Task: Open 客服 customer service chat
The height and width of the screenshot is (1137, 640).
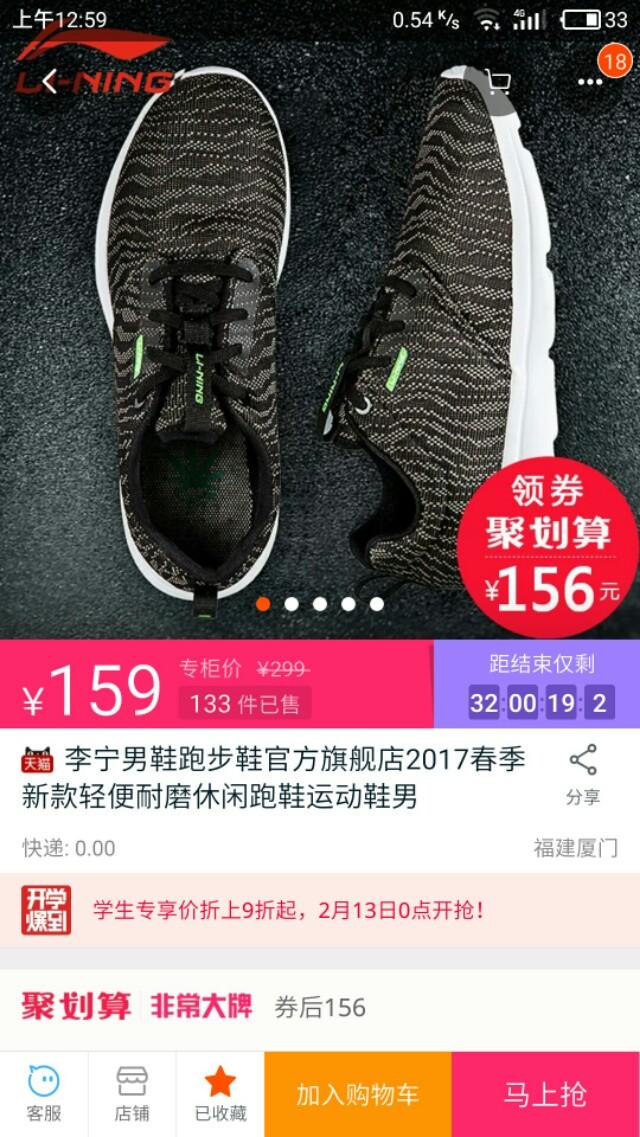Action: pyautogui.click(x=44, y=1093)
